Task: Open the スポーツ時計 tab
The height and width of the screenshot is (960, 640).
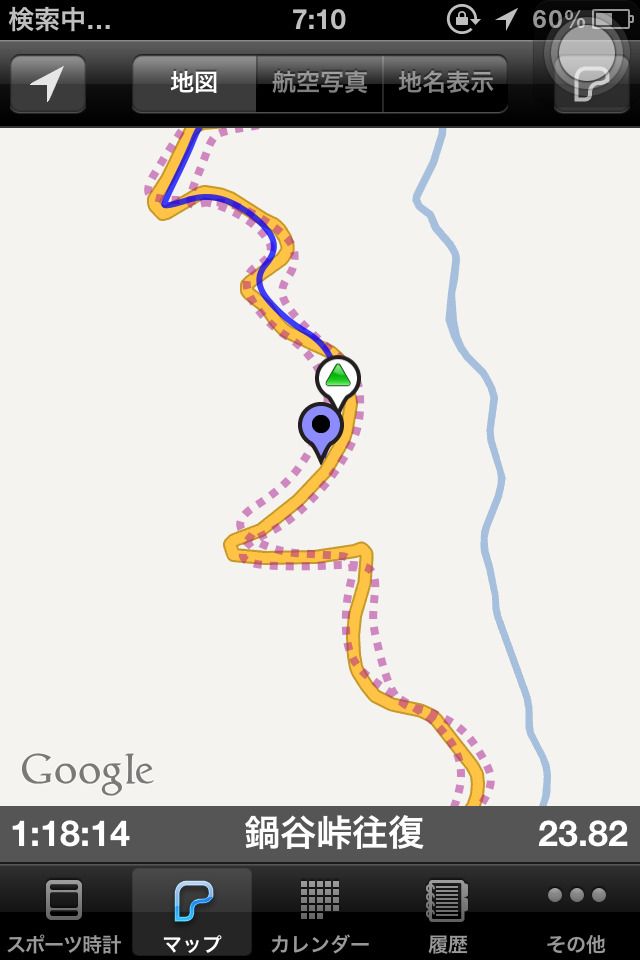Action: pos(64,913)
